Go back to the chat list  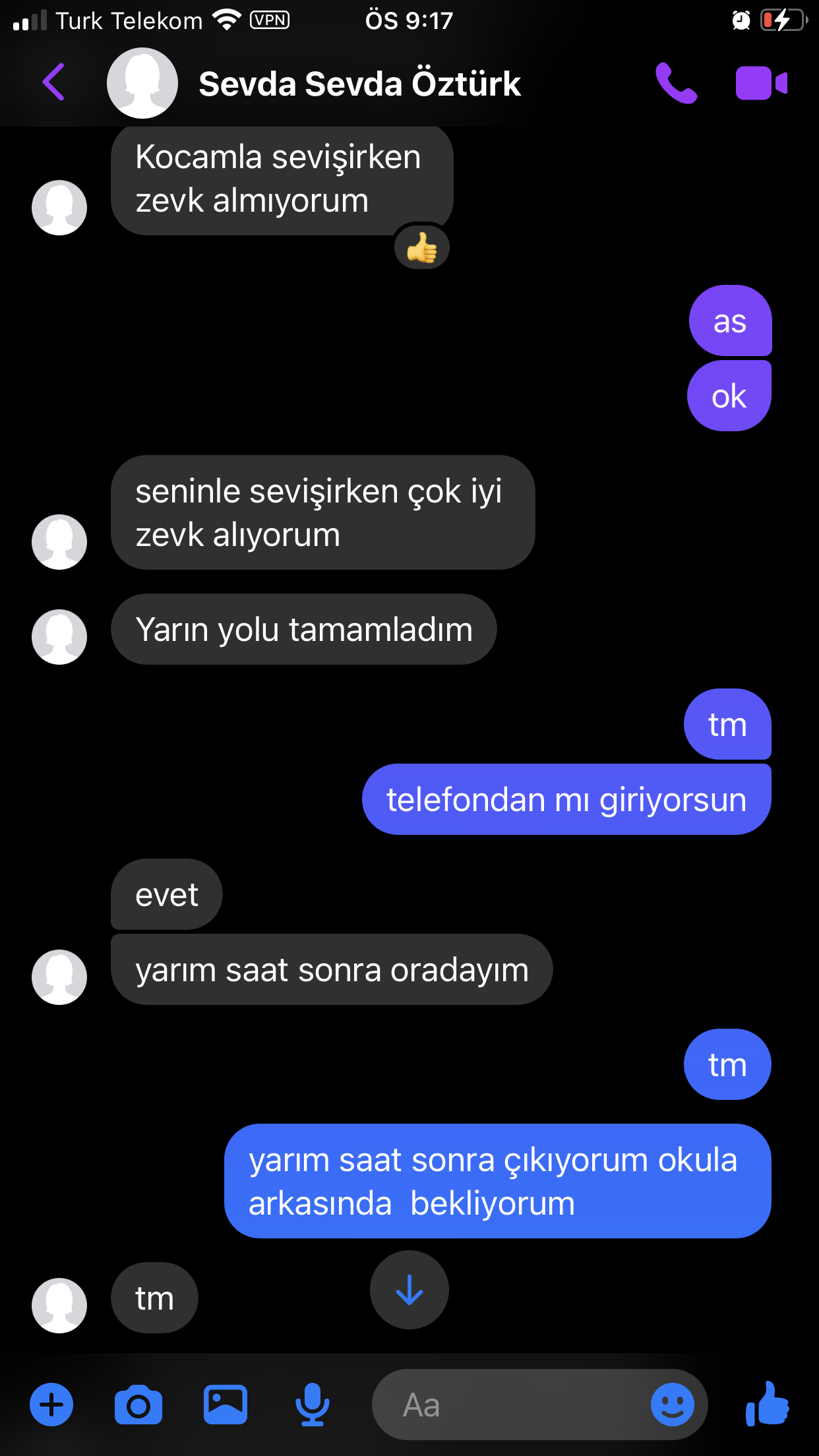pos(54,82)
